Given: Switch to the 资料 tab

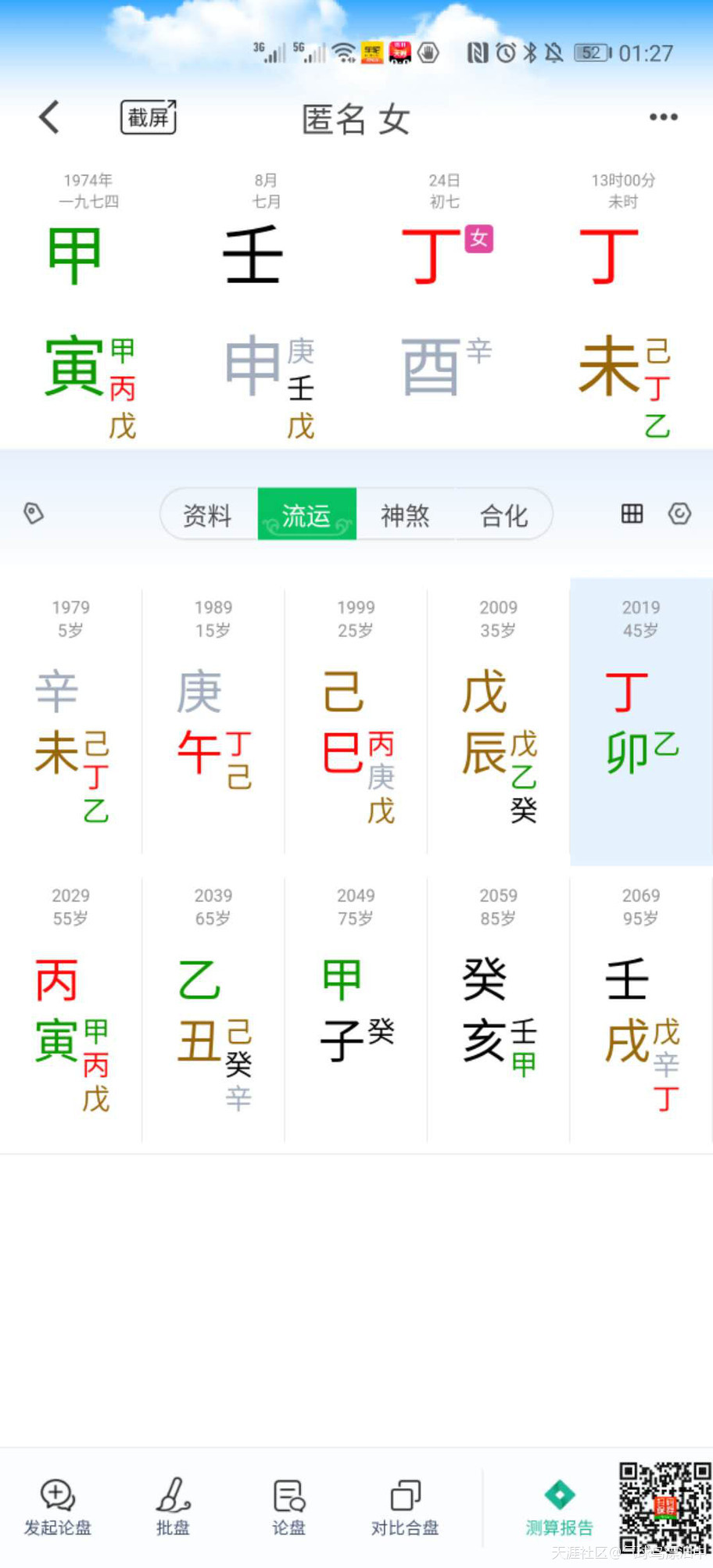Looking at the screenshot, I should 208,514.
